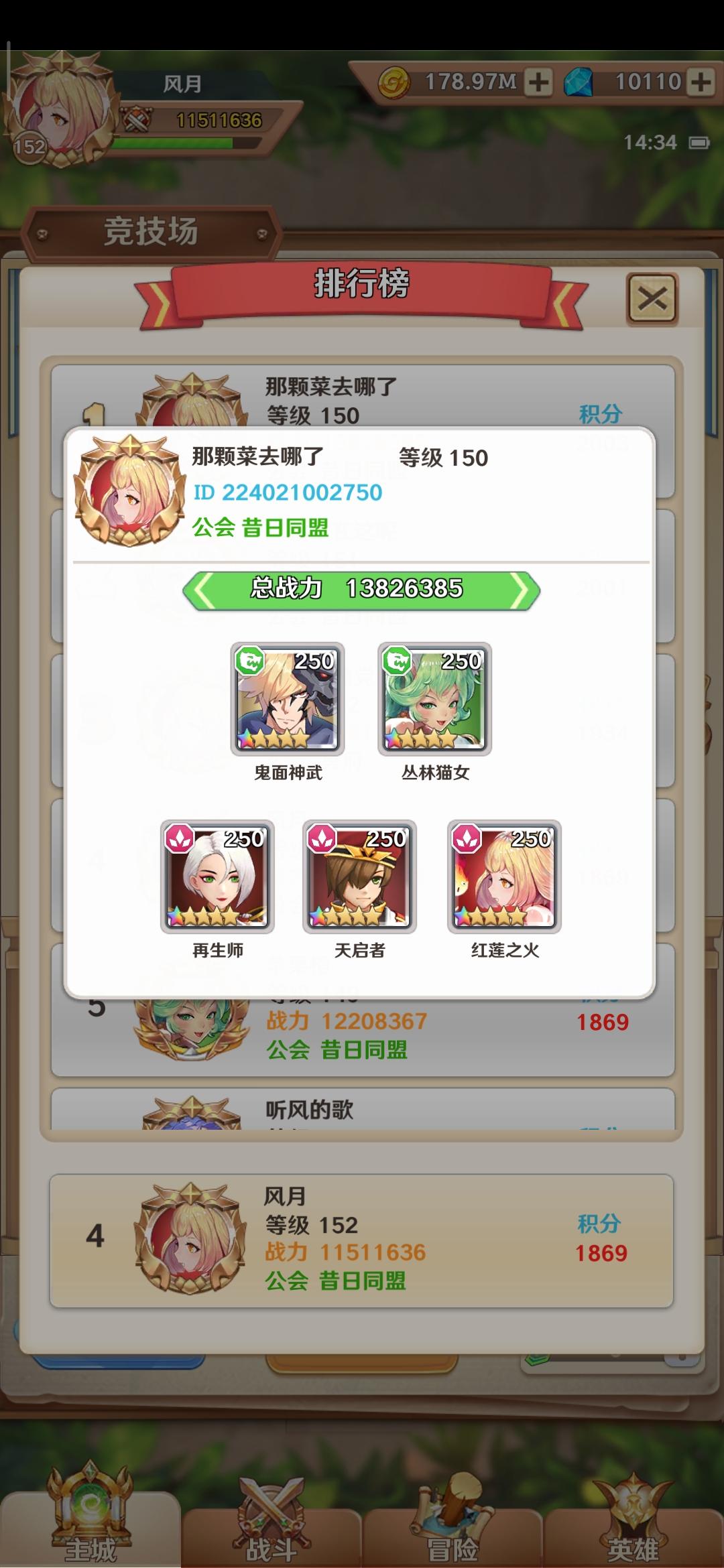Switch to next team lineup arrow
This screenshot has width=724, height=1568.
coord(522,590)
